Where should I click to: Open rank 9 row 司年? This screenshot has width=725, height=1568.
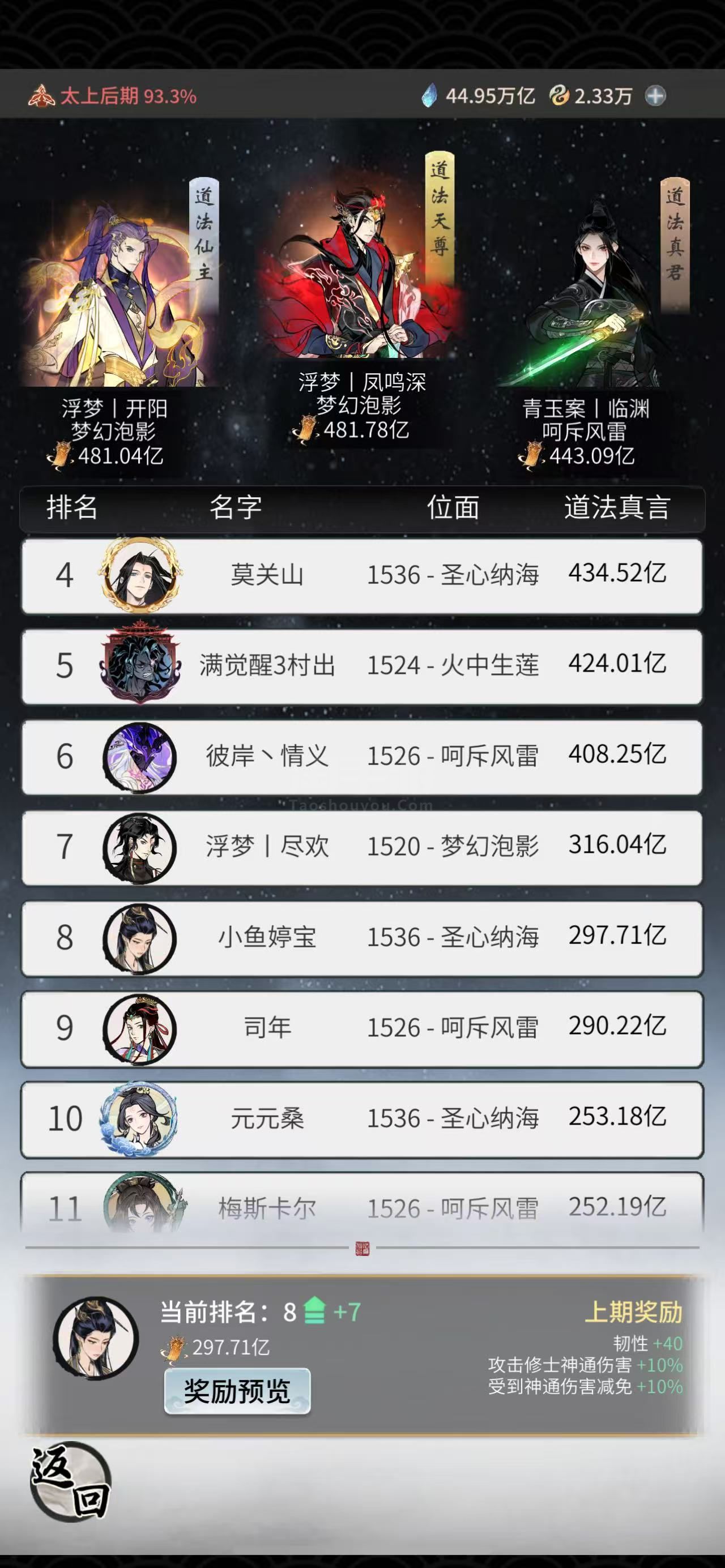pyautogui.click(x=361, y=1029)
